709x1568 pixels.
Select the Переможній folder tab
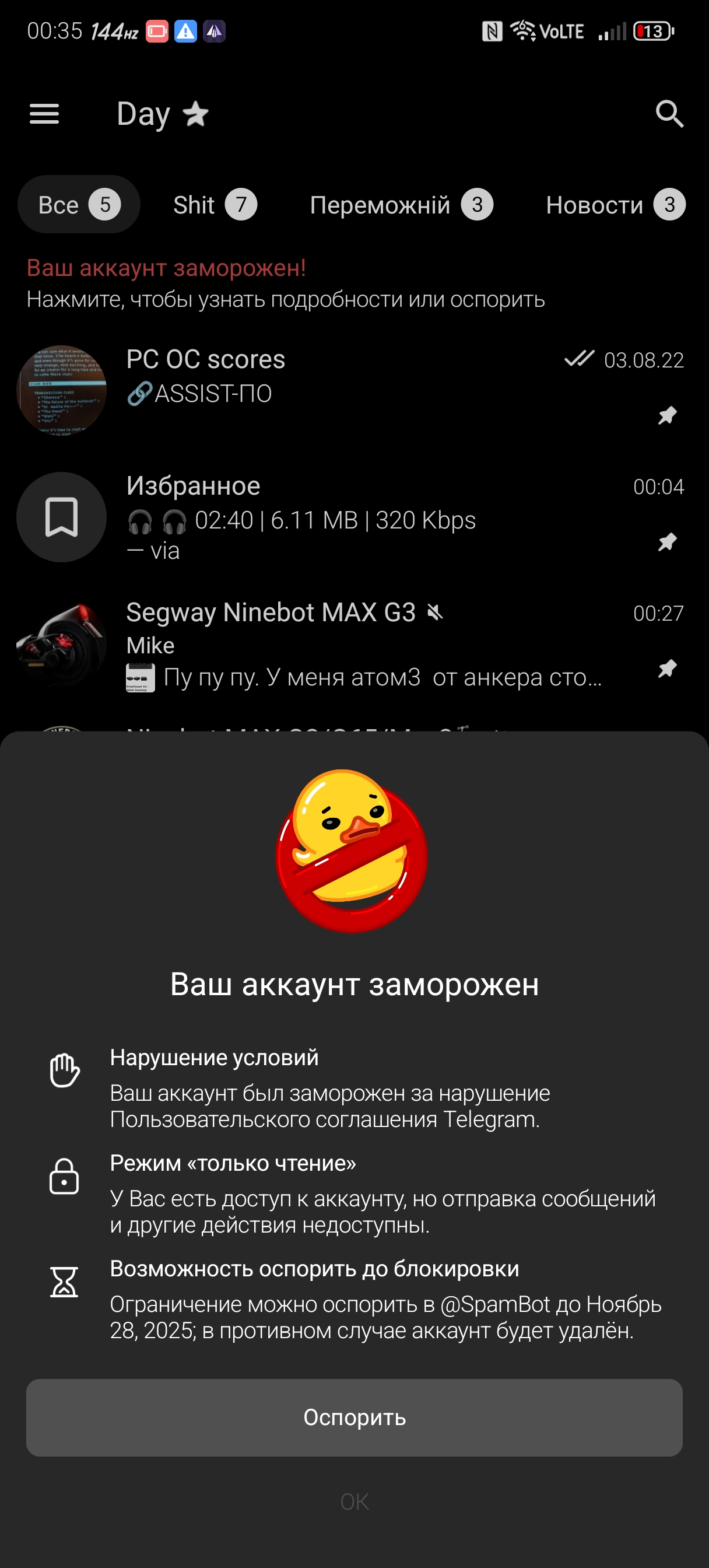coord(401,205)
